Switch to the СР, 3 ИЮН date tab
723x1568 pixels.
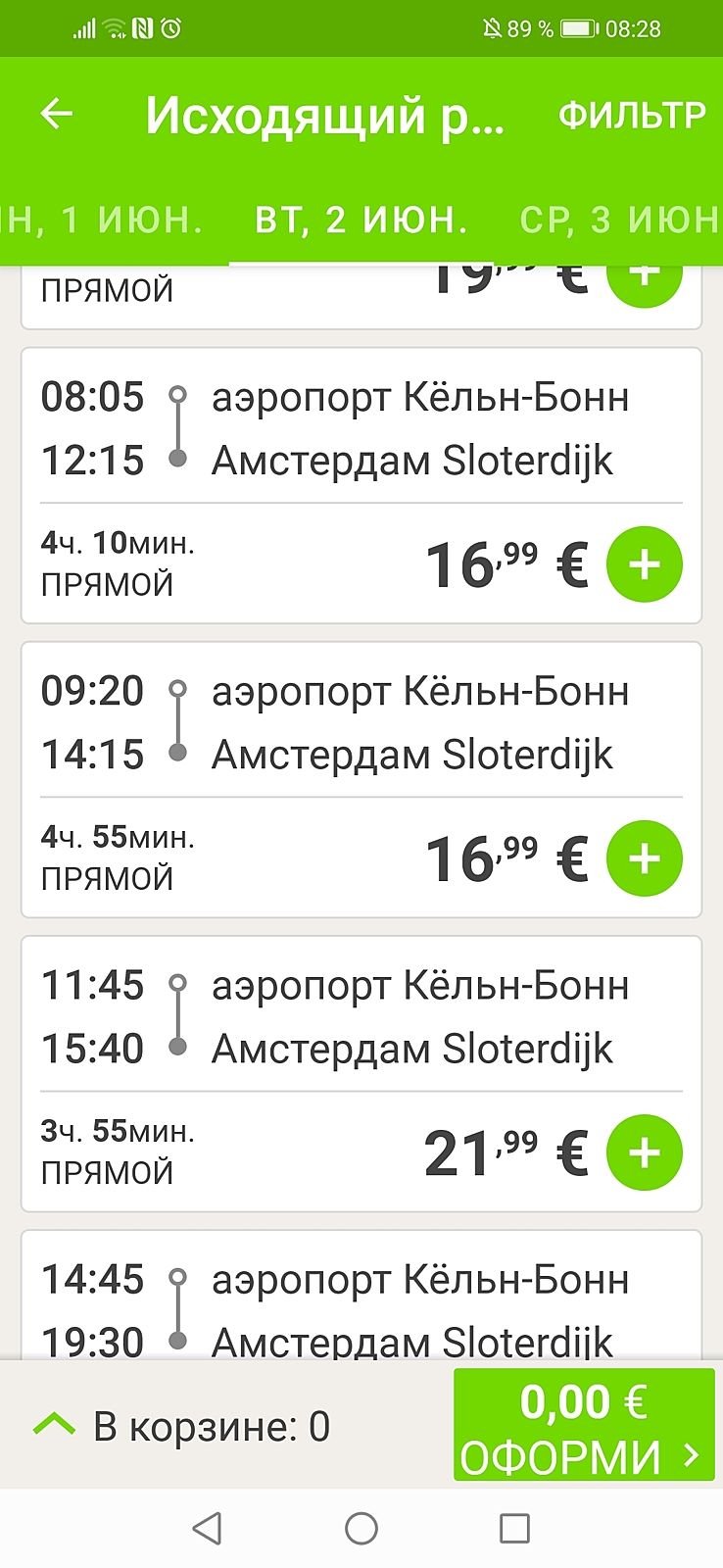(619, 220)
